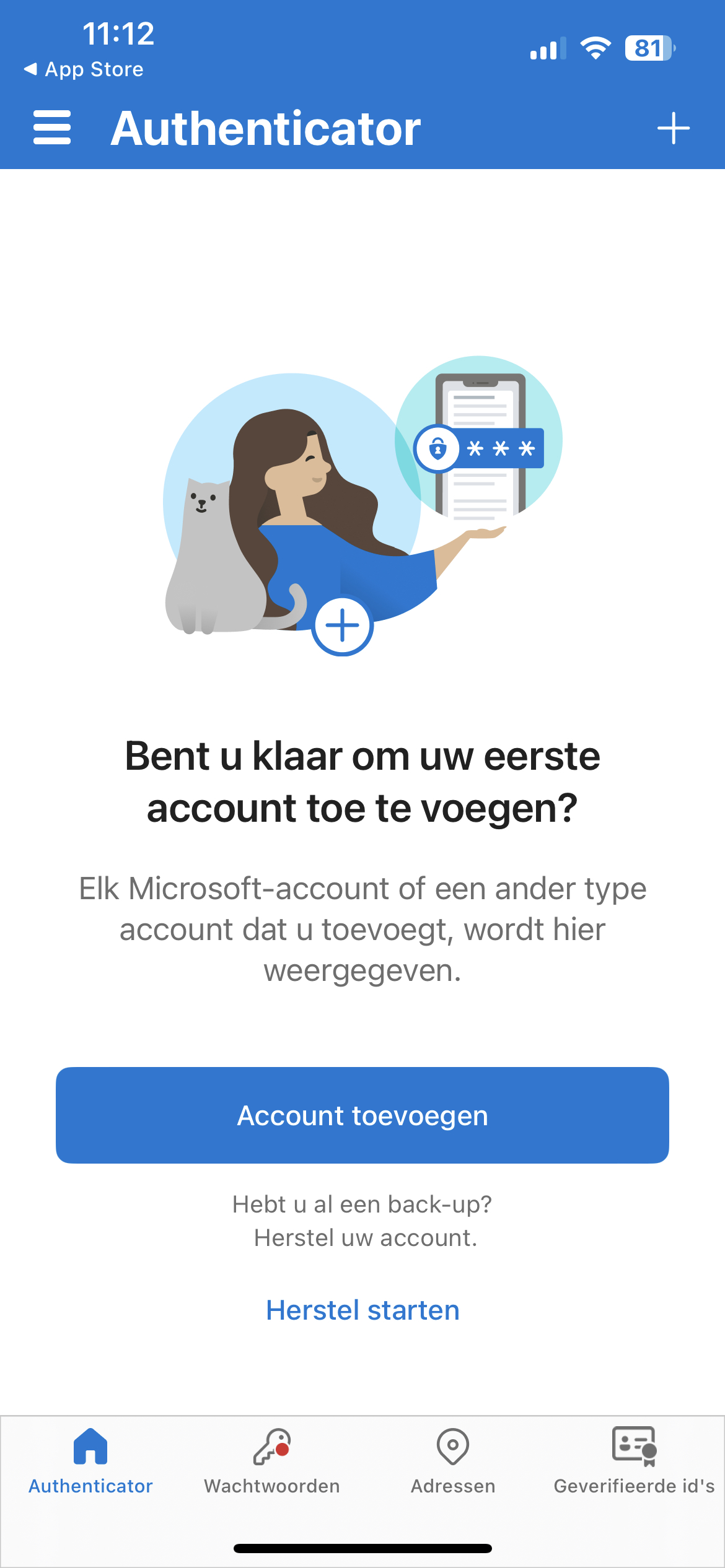Tap the plus icon in header
This screenshot has height=1568, width=725.
pyautogui.click(x=673, y=128)
